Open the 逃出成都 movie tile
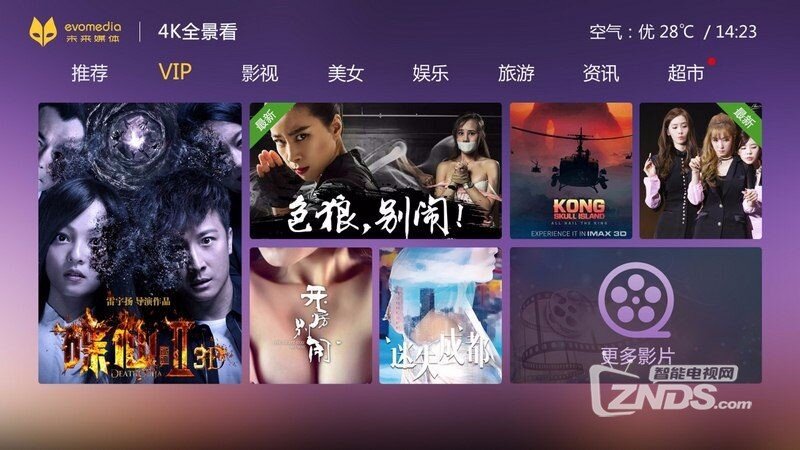Screen dimensions: 800x450 (x=440, y=315)
